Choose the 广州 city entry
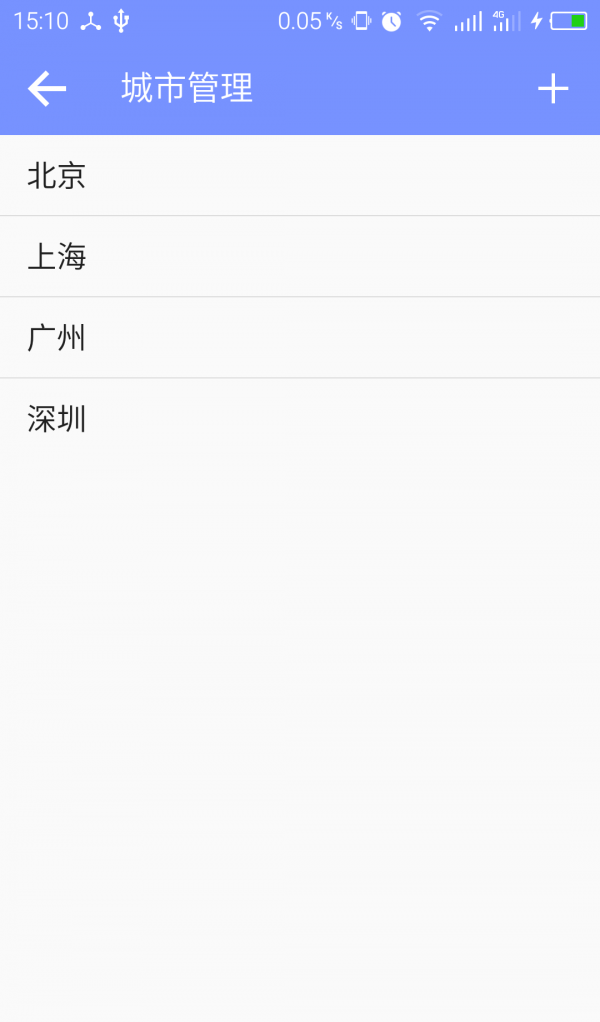This screenshot has width=600, height=1022. pyautogui.click(x=300, y=338)
